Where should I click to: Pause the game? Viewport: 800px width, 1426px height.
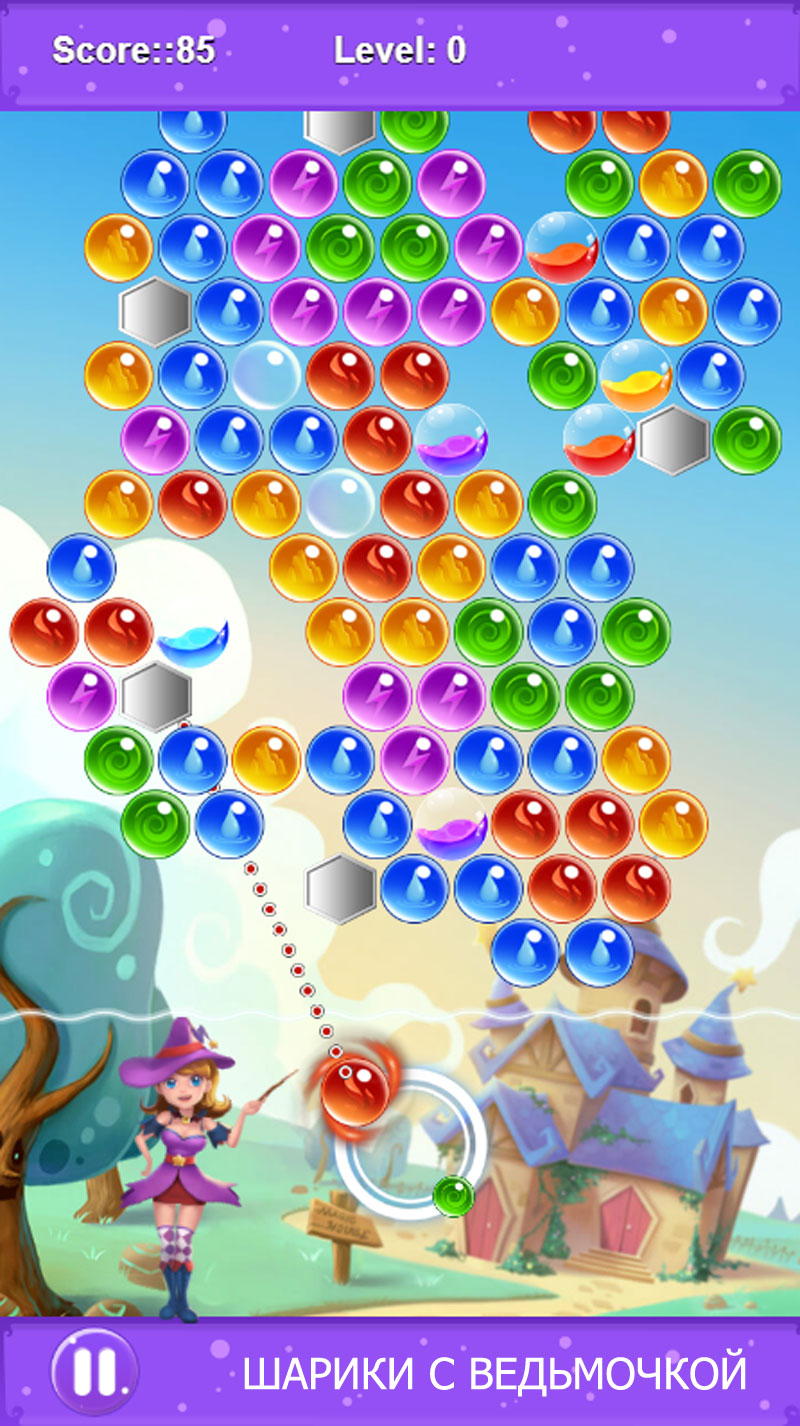click(x=94, y=1370)
